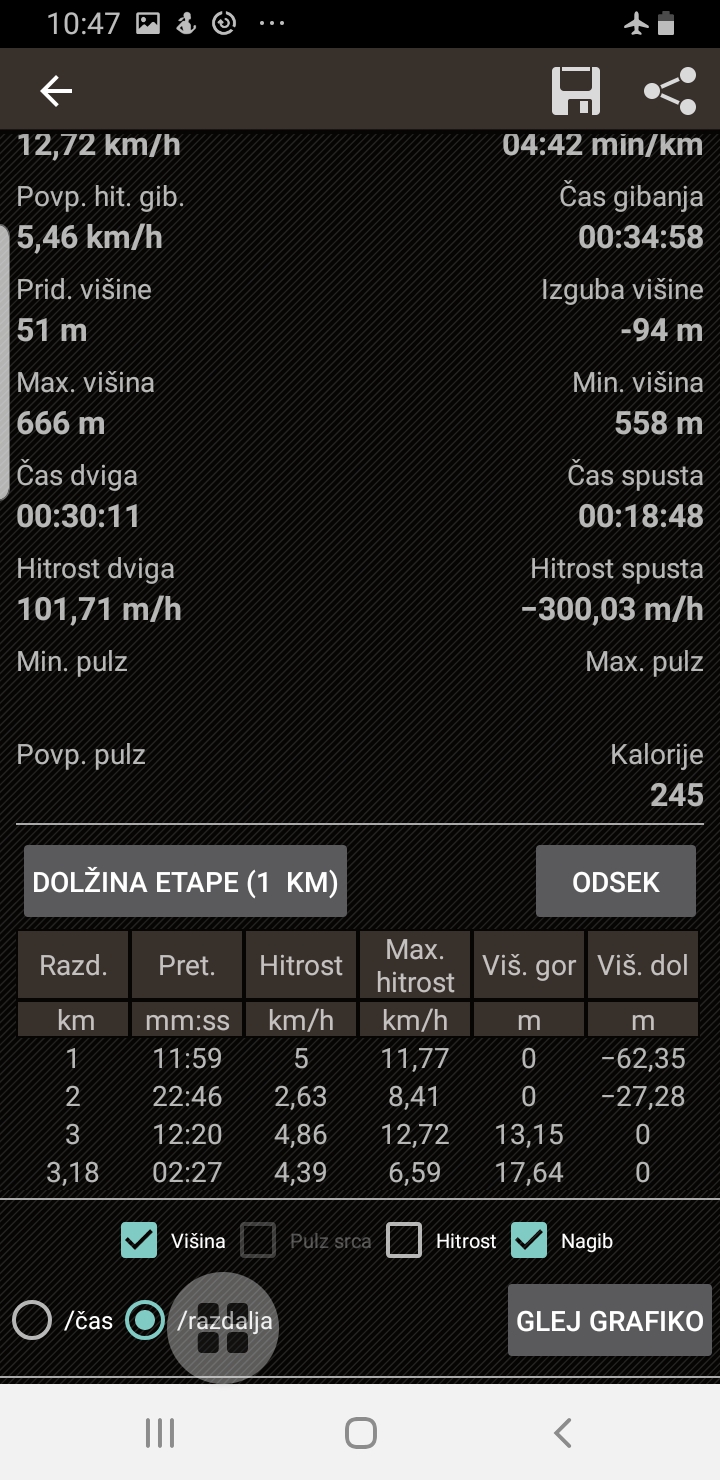Uncheck the Nagib checkbox
The image size is (720, 1480).
tap(529, 1241)
